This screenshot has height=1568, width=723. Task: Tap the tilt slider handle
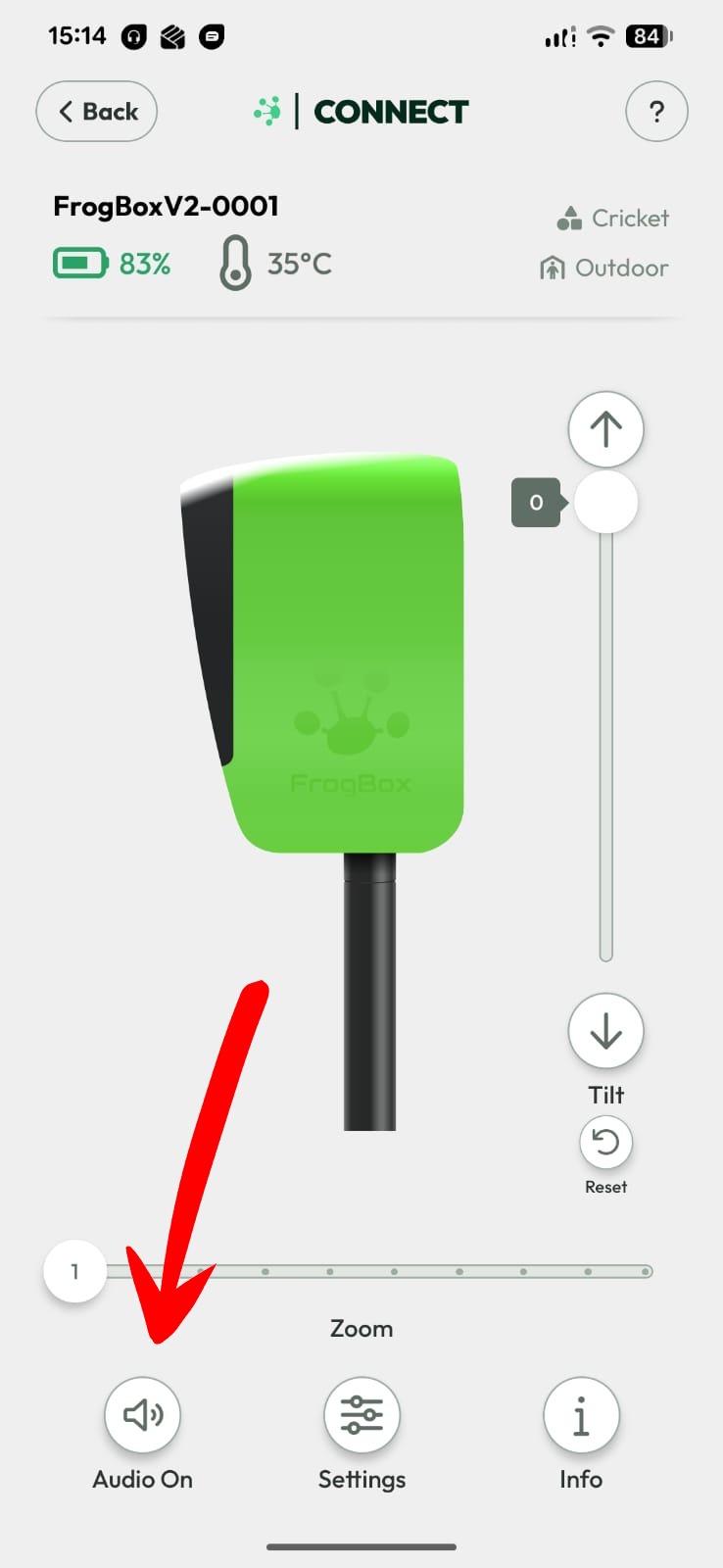point(605,503)
